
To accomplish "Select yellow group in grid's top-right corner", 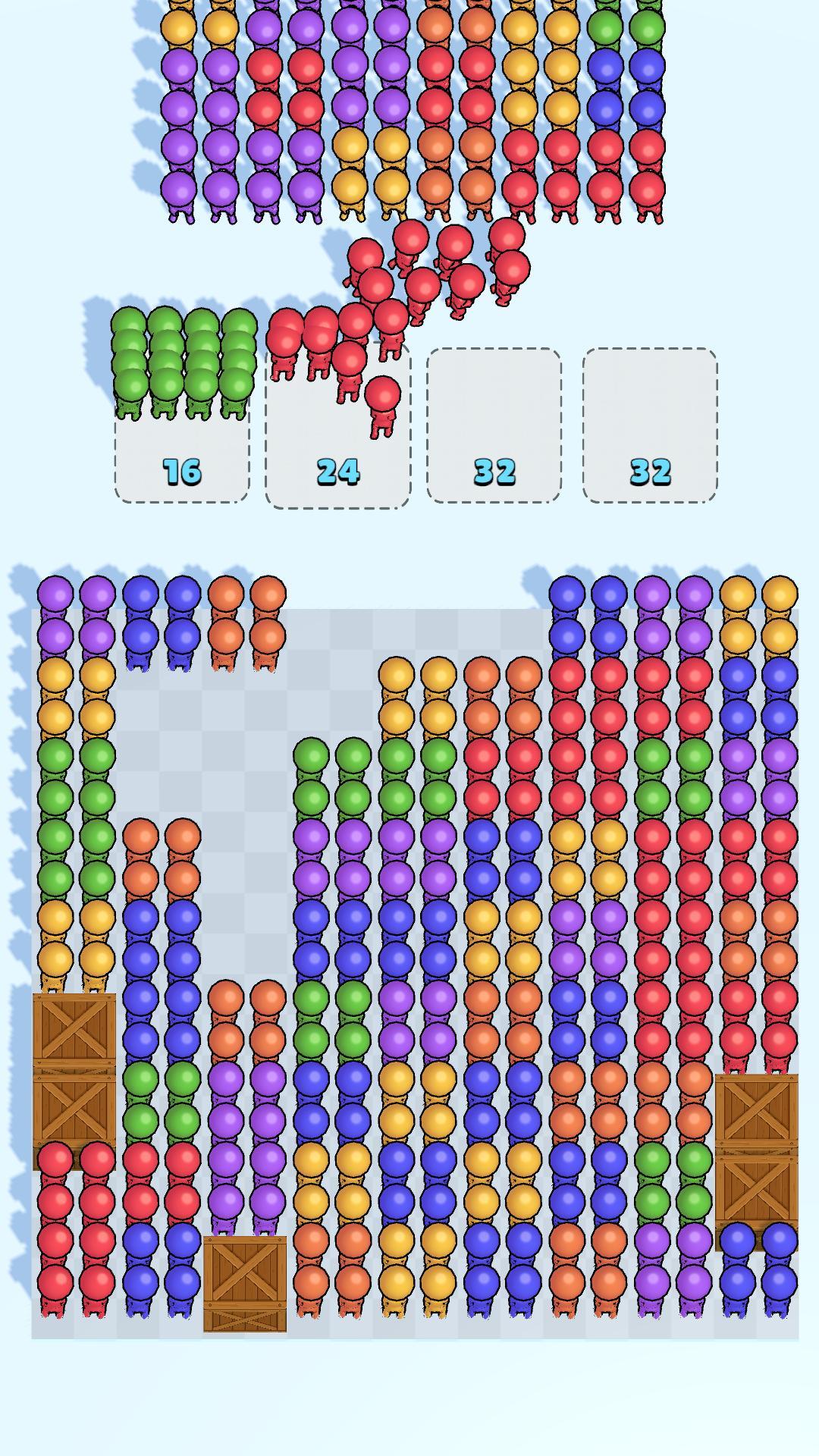I will 758,614.
